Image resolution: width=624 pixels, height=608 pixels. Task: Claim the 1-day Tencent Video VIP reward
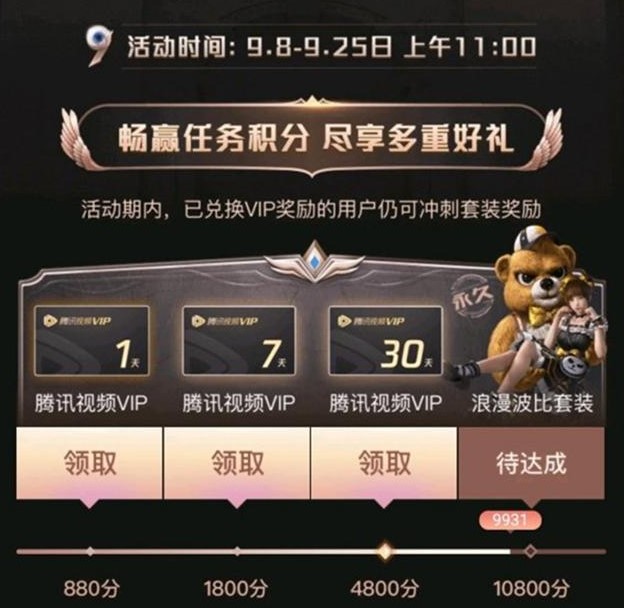[x=90, y=463]
